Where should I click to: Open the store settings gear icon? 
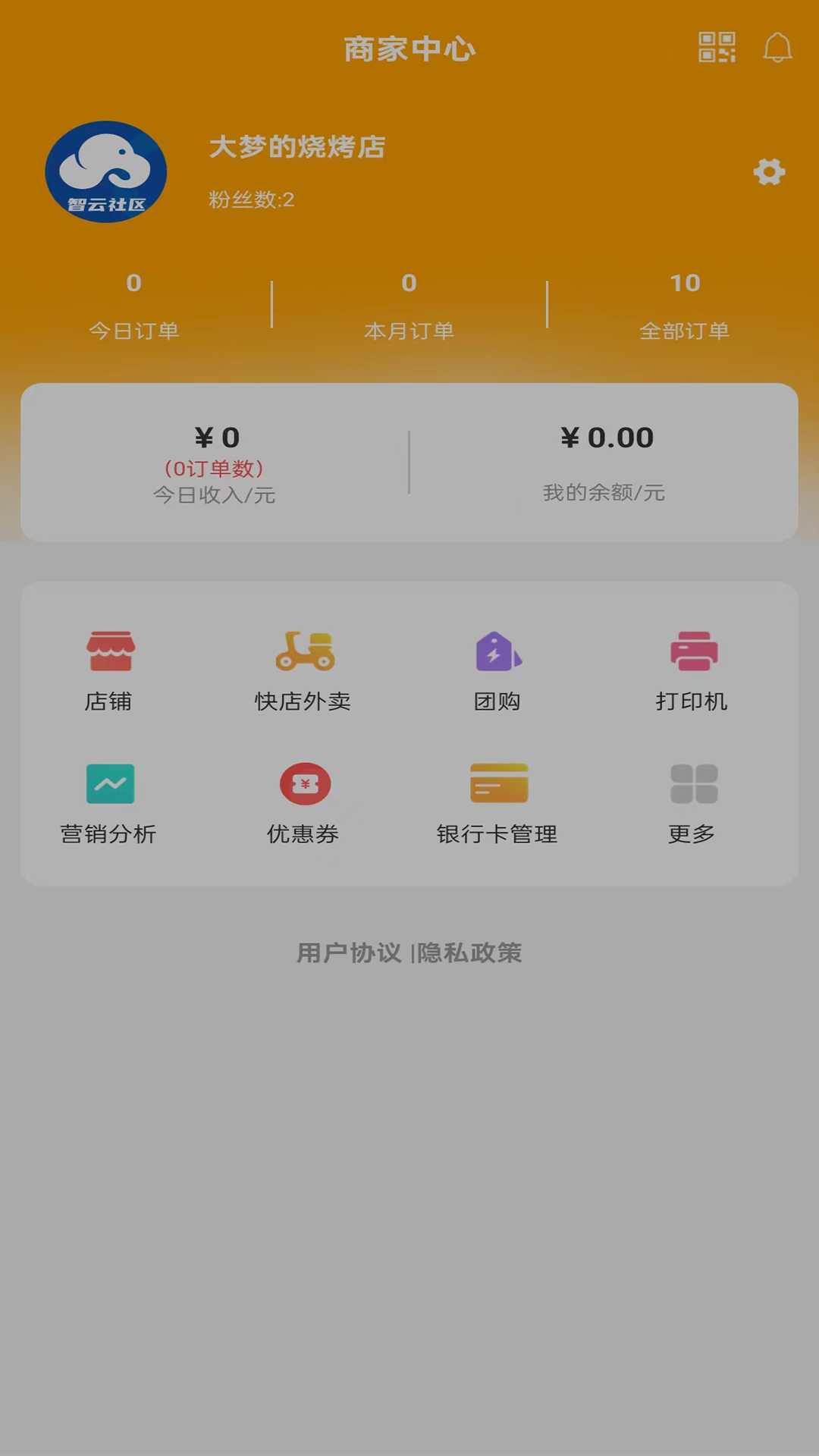click(x=770, y=172)
